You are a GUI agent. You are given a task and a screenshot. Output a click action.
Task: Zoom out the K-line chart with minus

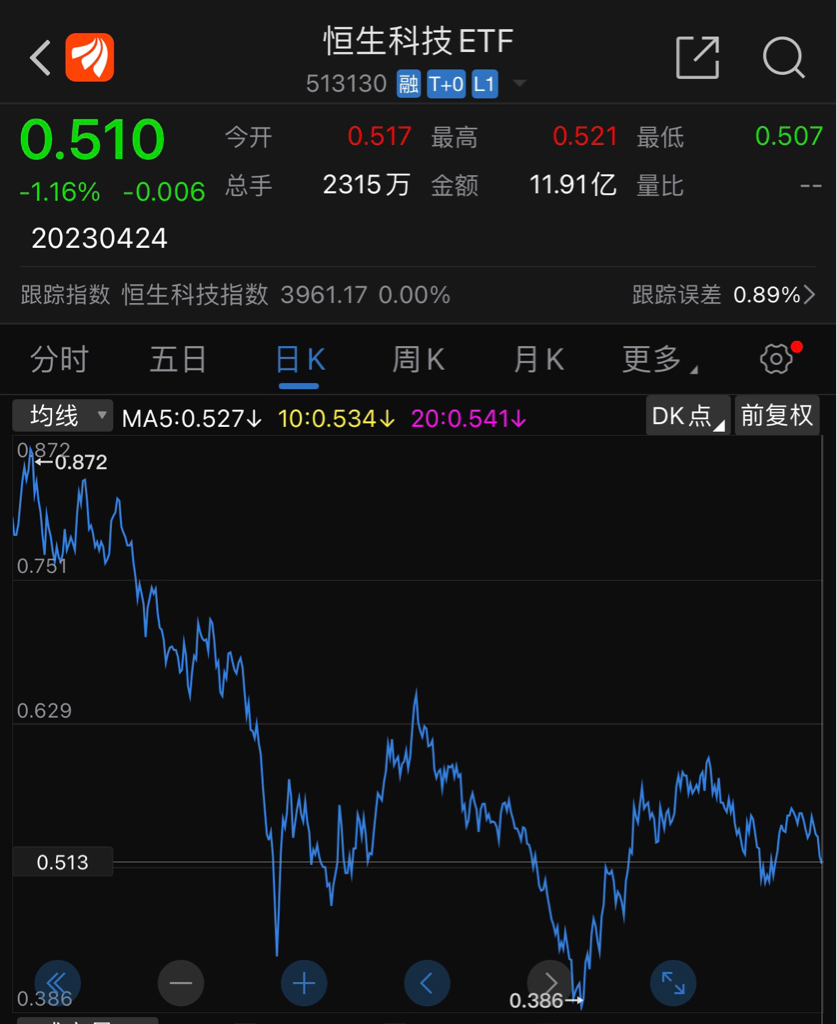pyautogui.click(x=180, y=983)
